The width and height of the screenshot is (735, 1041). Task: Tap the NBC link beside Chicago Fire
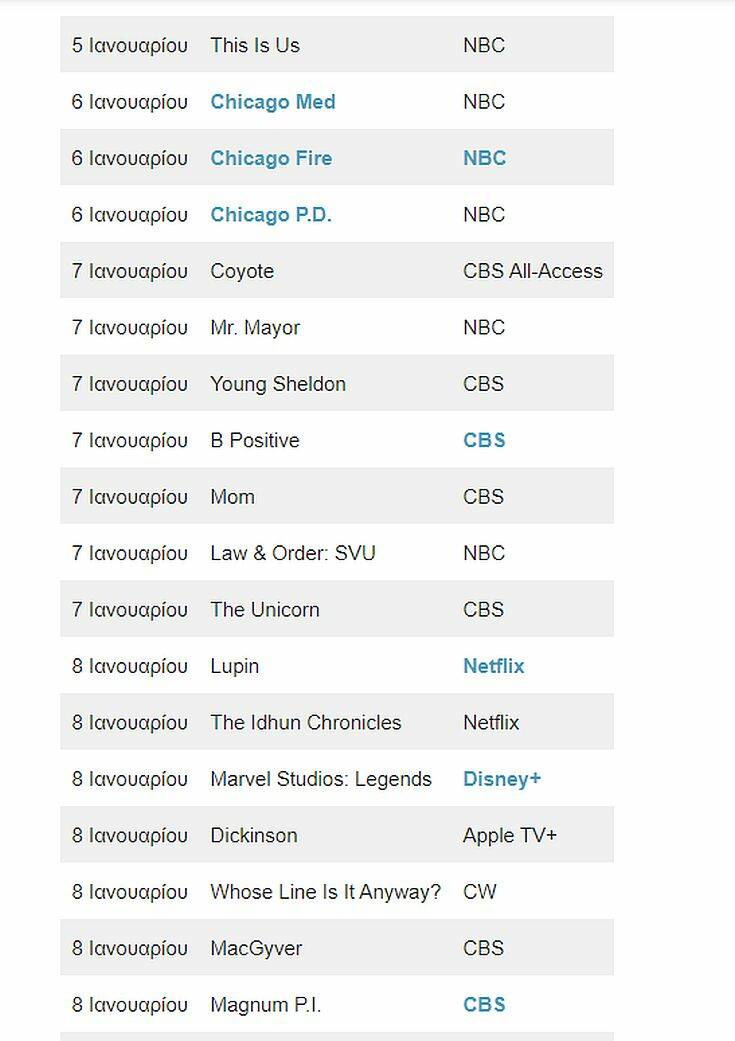[x=484, y=158]
